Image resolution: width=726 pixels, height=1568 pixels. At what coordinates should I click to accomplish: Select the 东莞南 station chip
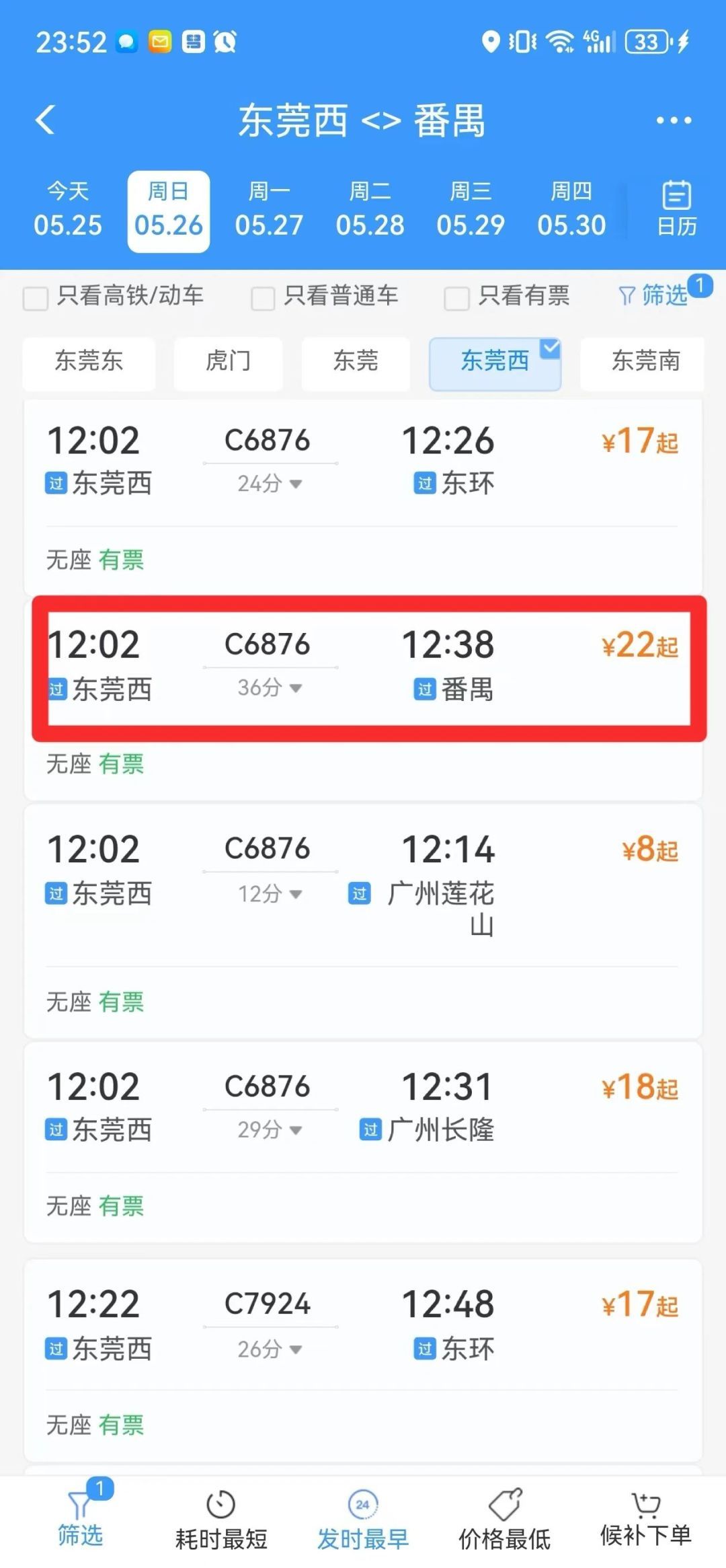645,361
